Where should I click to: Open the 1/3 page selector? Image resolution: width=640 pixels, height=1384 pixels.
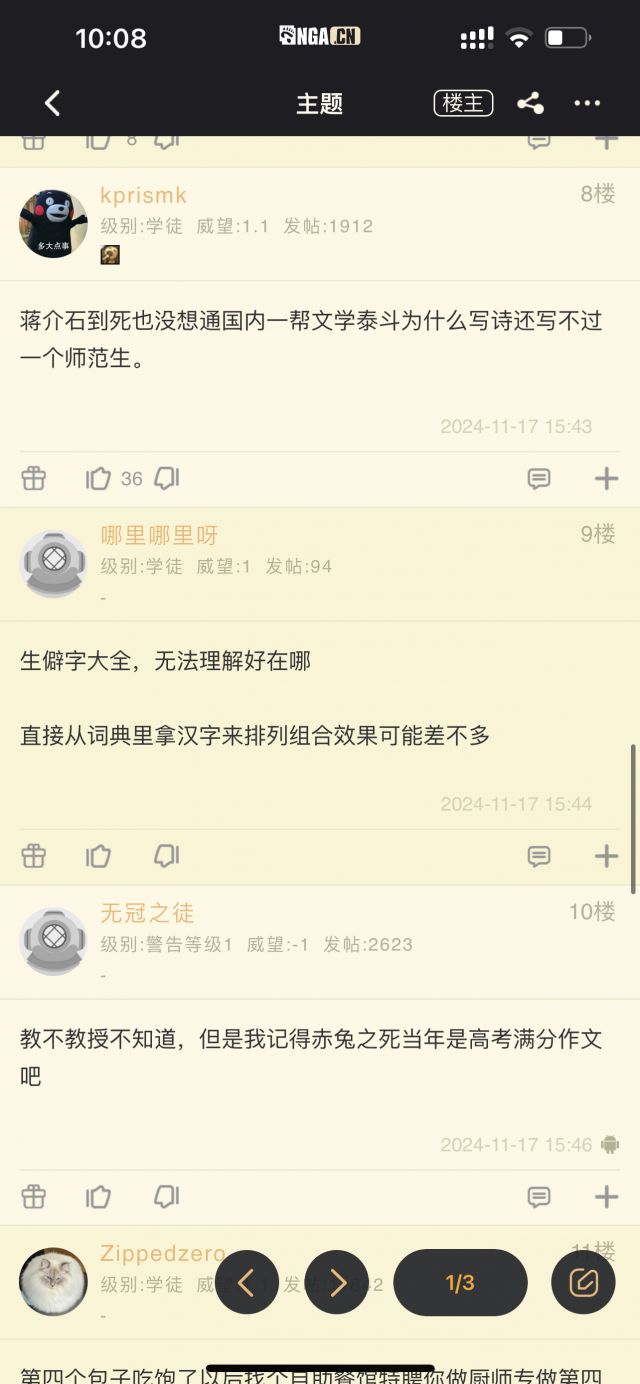point(460,1282)
